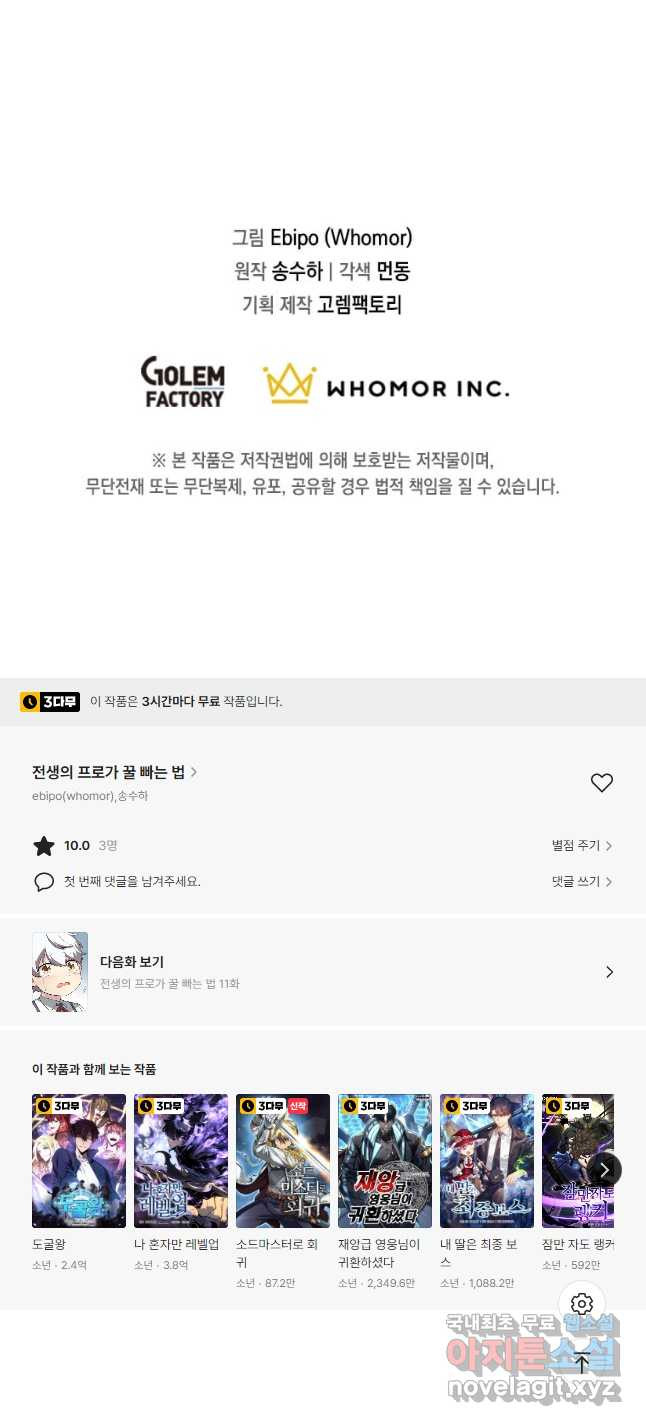Like this webtoon with the heart icon
The width and height of the screenshot is (646, 1426).
pos(601,783)
